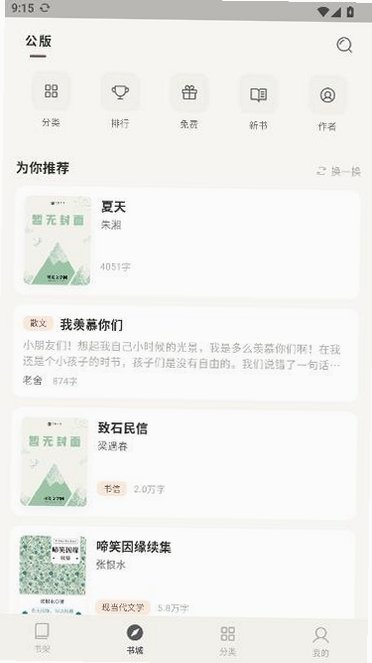Open the 新书 new books shortcut
372x663 pixels.
[x=258, y=104]
